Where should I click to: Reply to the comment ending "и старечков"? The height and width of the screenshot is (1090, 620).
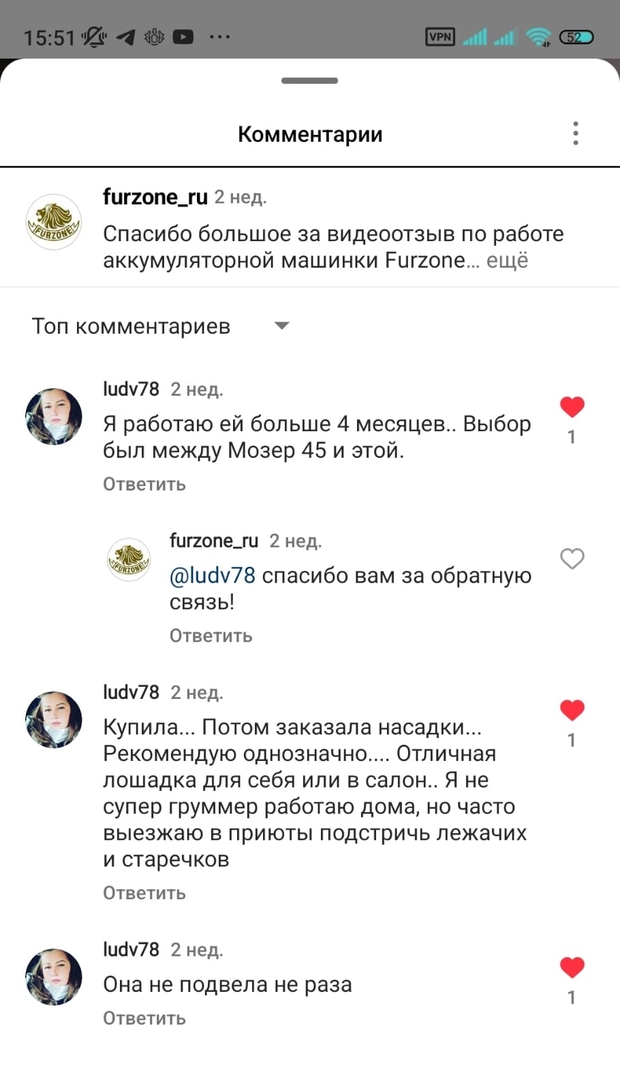[145, 893]
